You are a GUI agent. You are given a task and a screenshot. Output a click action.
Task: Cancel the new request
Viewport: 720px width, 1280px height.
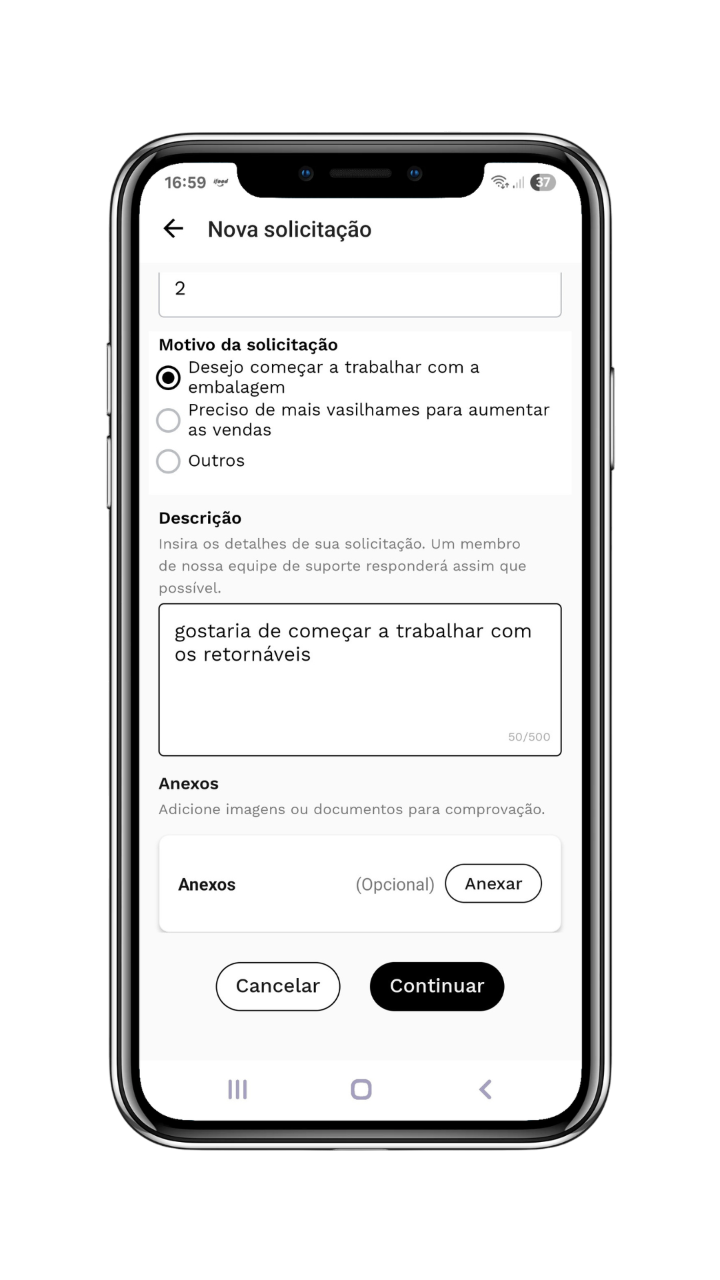pos(278,986)
